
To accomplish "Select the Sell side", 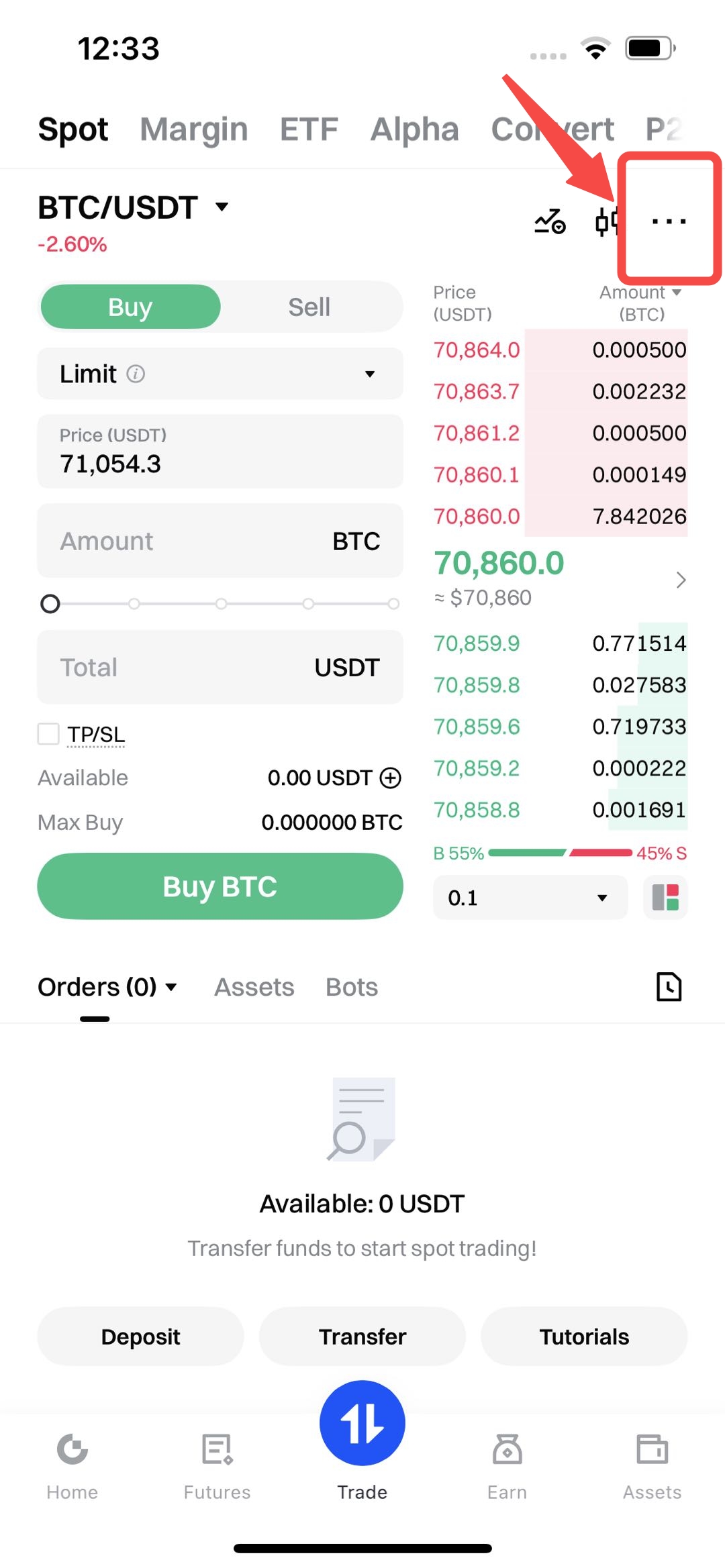I will click(309, 307).
